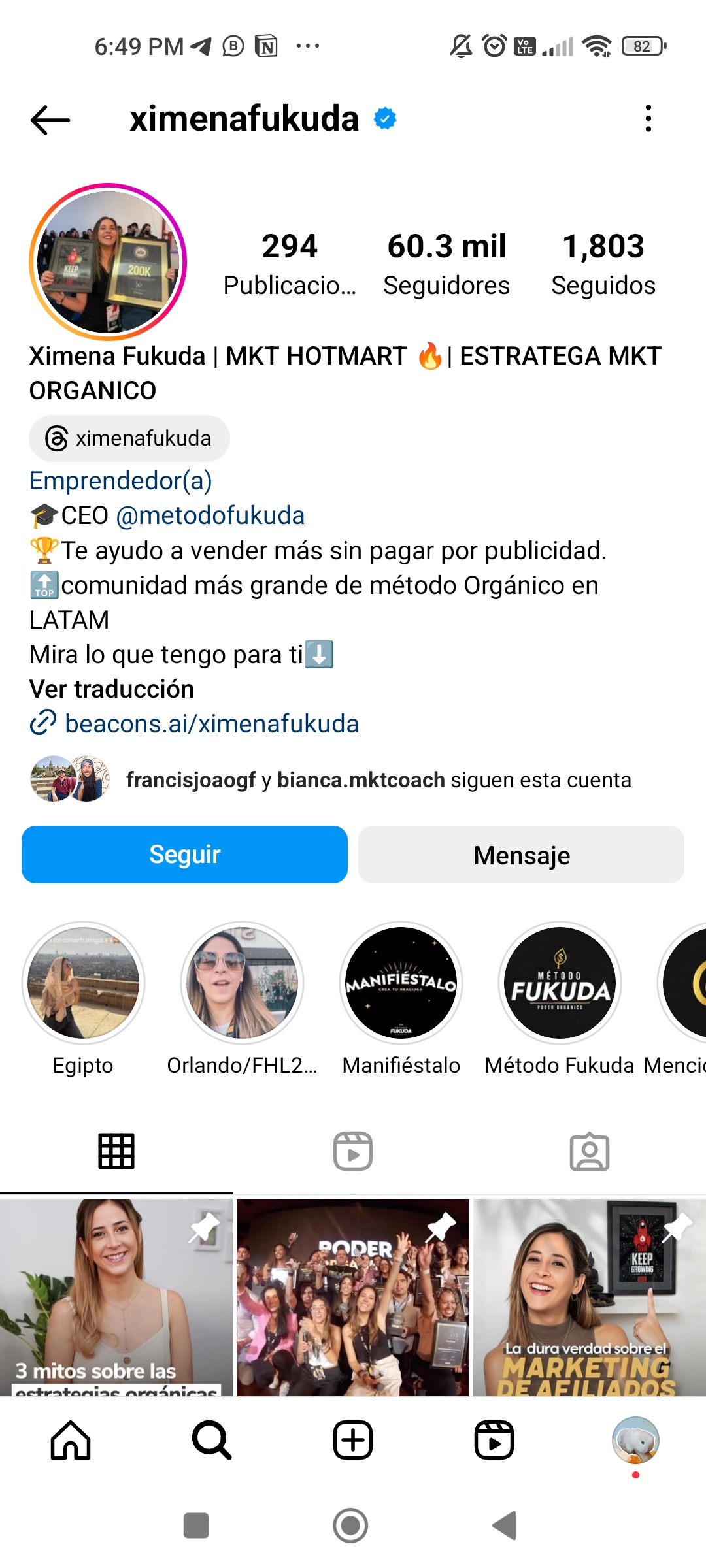Open the Egipto story highlight
This screenshot has height=1568, width=706.
tap(83, 983)
